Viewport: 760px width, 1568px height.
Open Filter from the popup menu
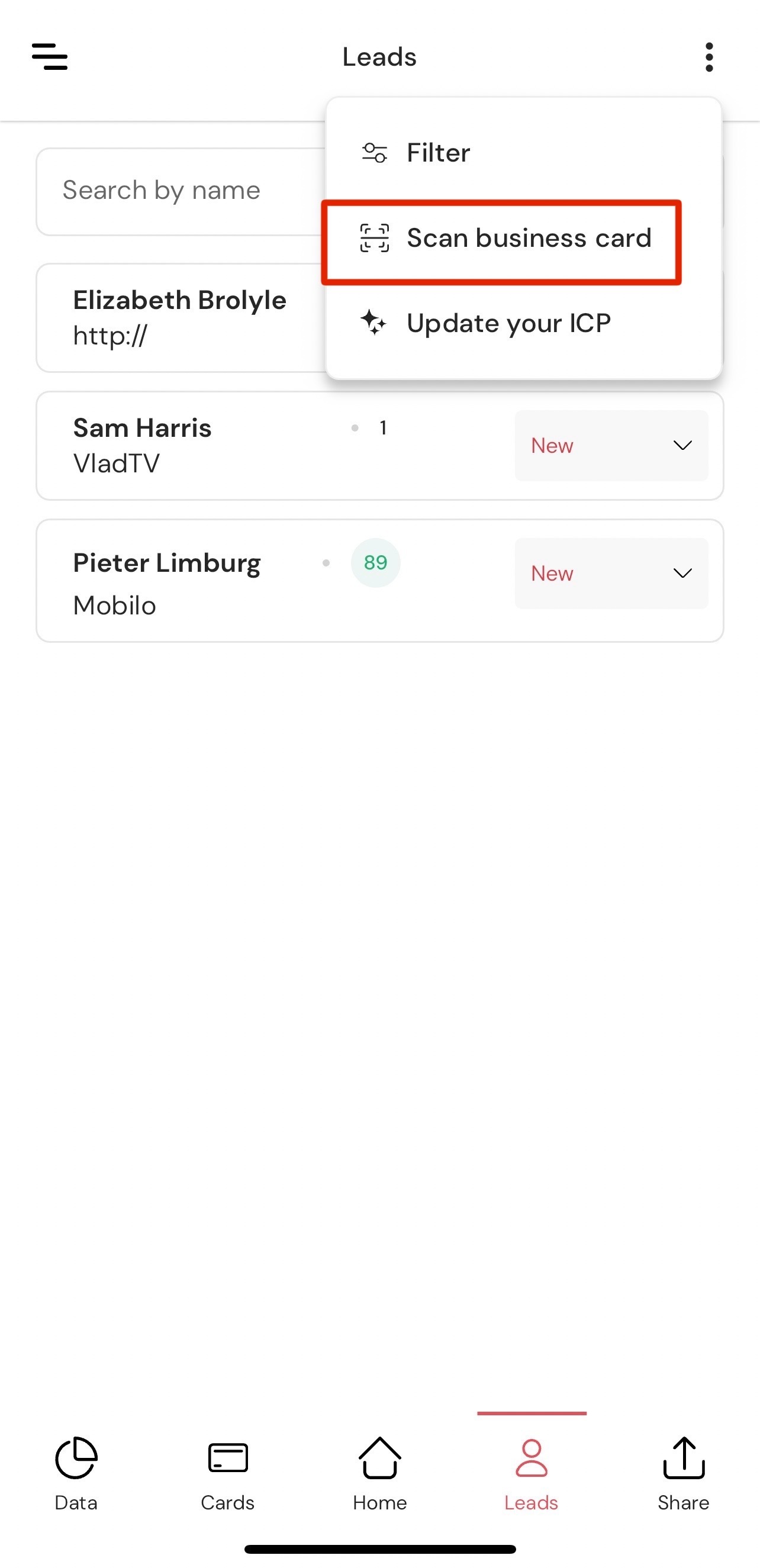[x=437, y=153]
